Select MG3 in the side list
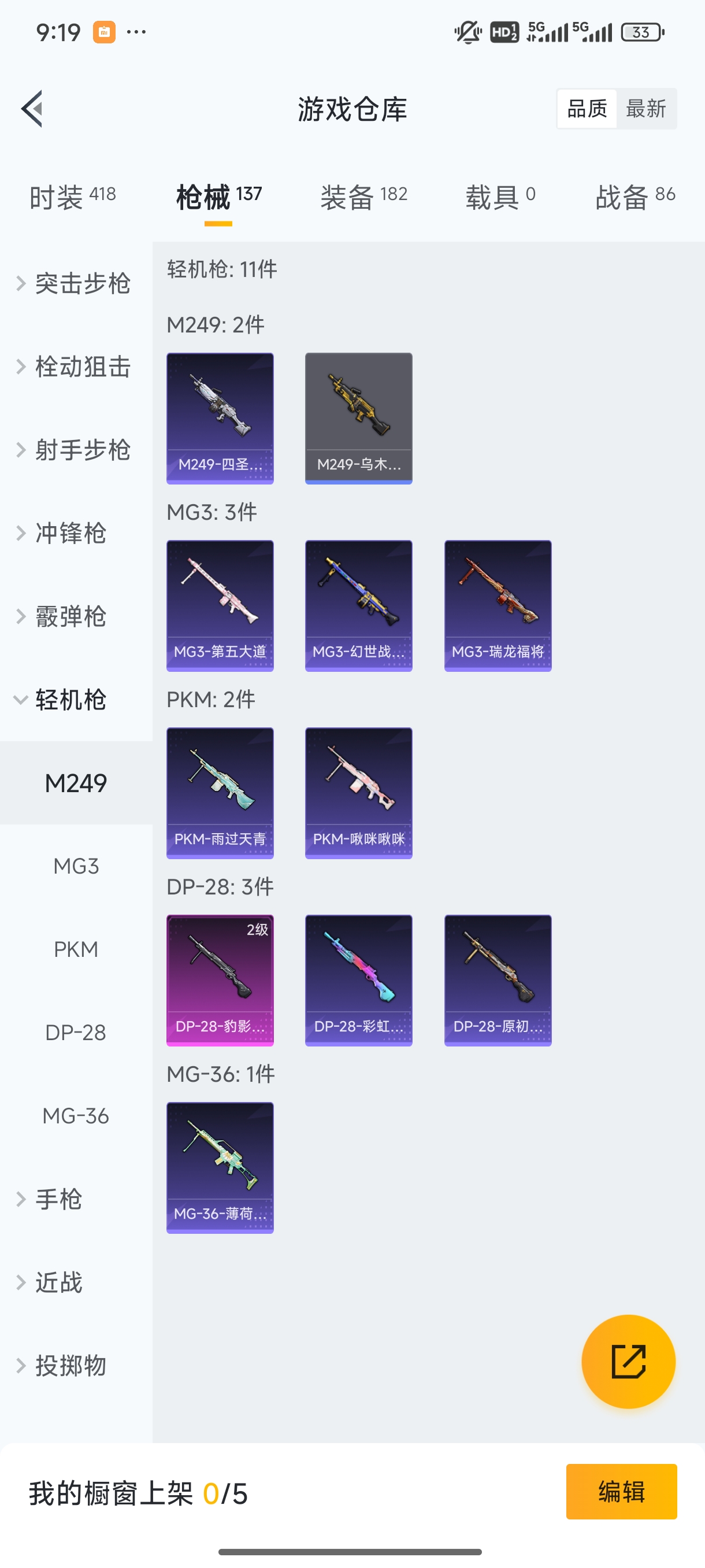This screenshot has width=705, height=1568. (x=76, y=866)
